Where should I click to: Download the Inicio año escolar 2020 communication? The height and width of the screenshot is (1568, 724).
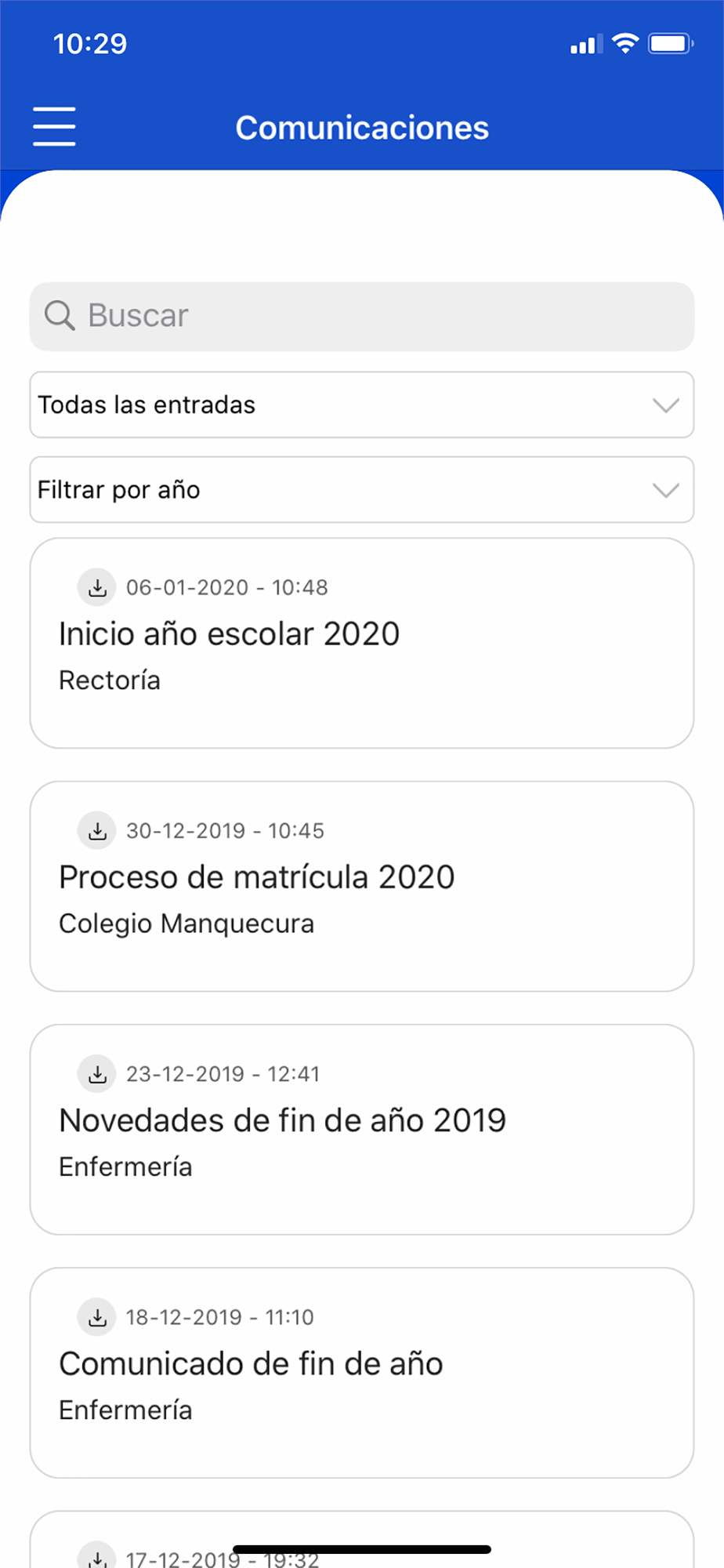click(x=97, y=587)
